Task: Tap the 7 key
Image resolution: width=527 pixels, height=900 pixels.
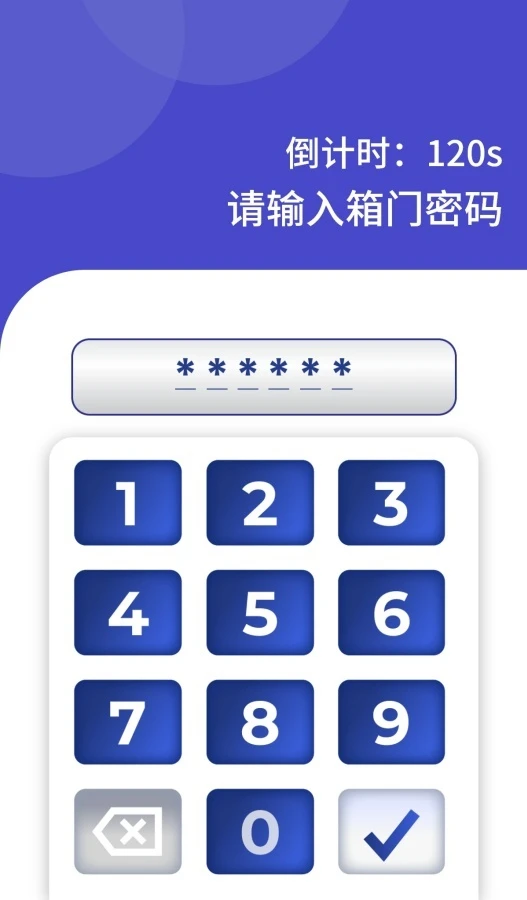Action: tap(127, 722)
